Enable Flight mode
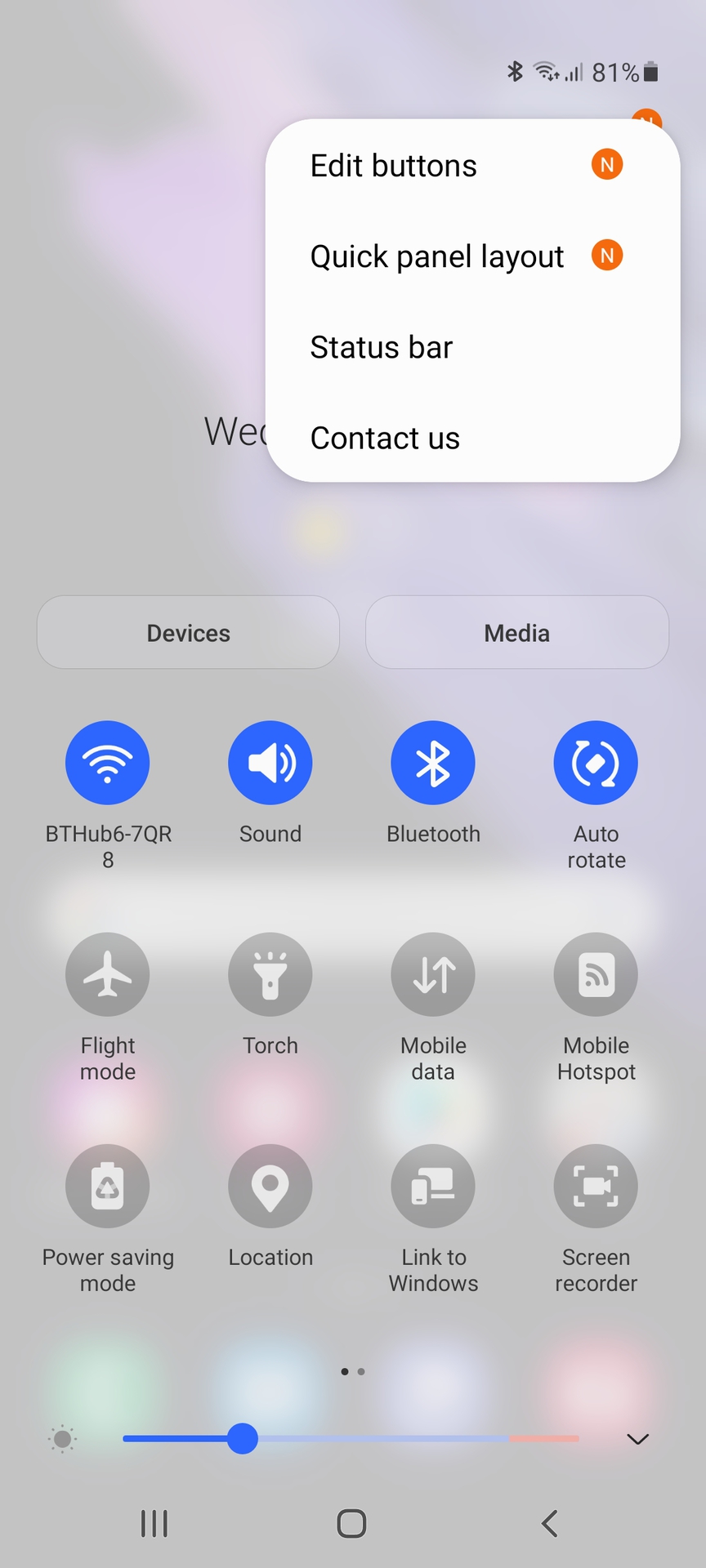The width and height of the screenshot is (706, 1568). coord(108,974)
